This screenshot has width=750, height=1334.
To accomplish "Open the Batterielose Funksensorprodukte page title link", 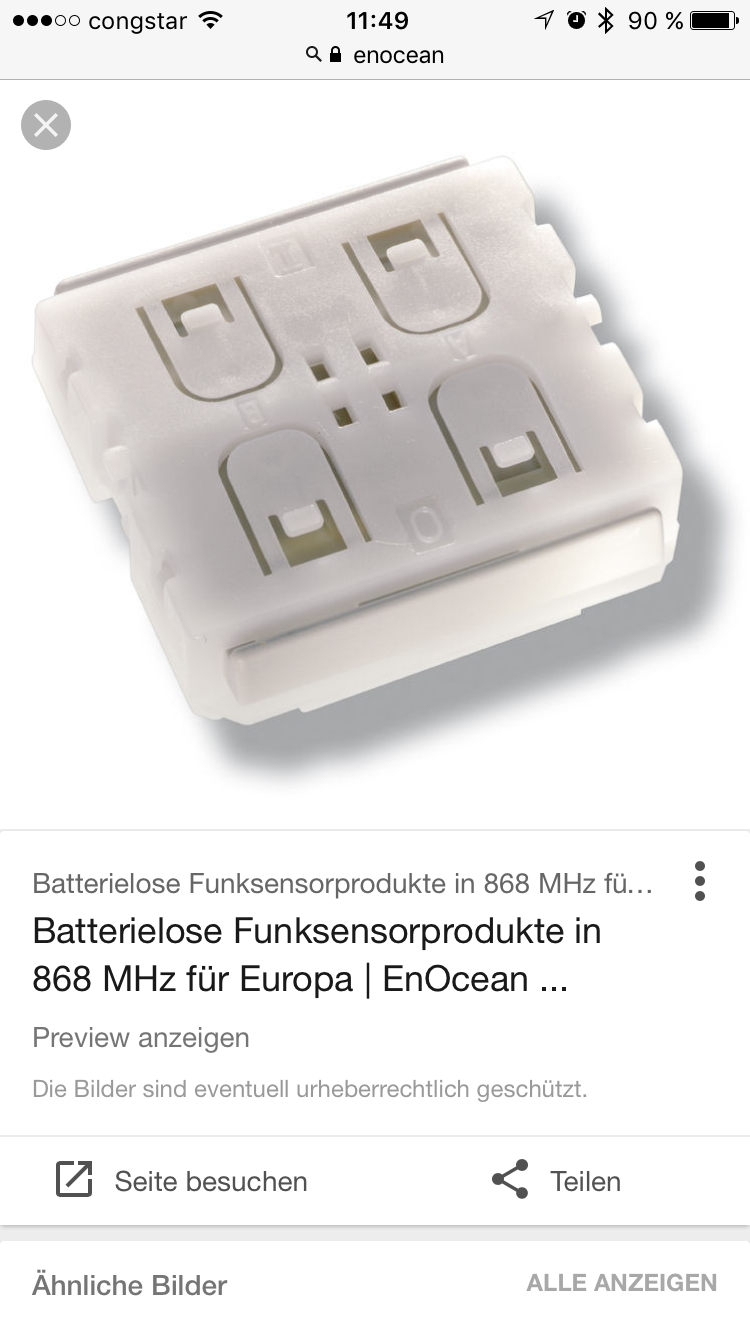I will coord(317,954).
